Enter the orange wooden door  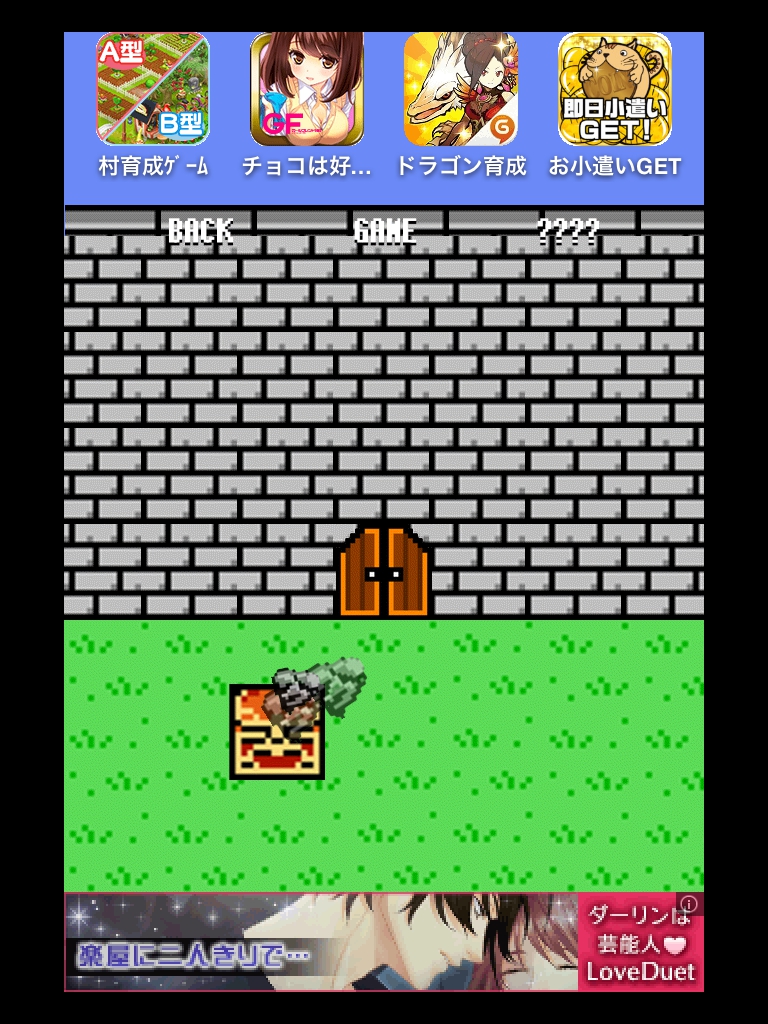pos(384,572)
